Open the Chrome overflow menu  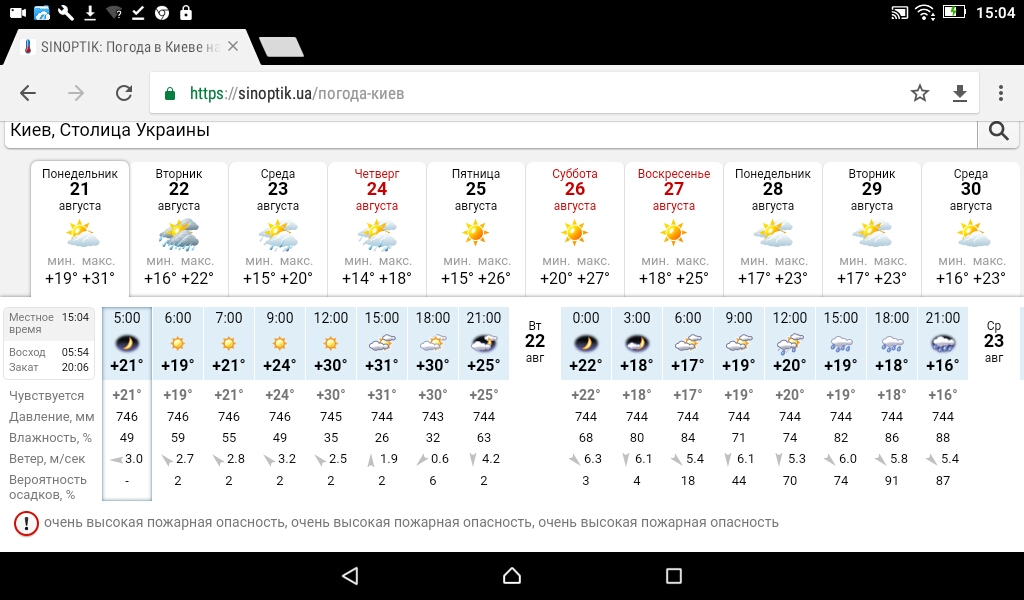[x=1000, y=93]
